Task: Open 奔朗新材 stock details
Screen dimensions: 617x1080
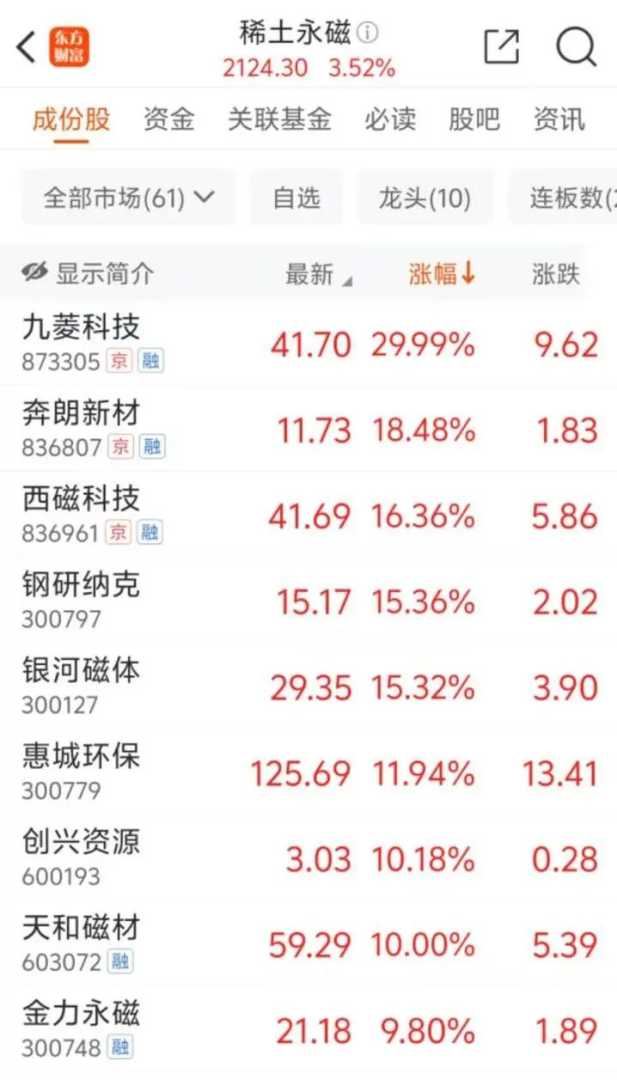Action: (x=82, y=413)
